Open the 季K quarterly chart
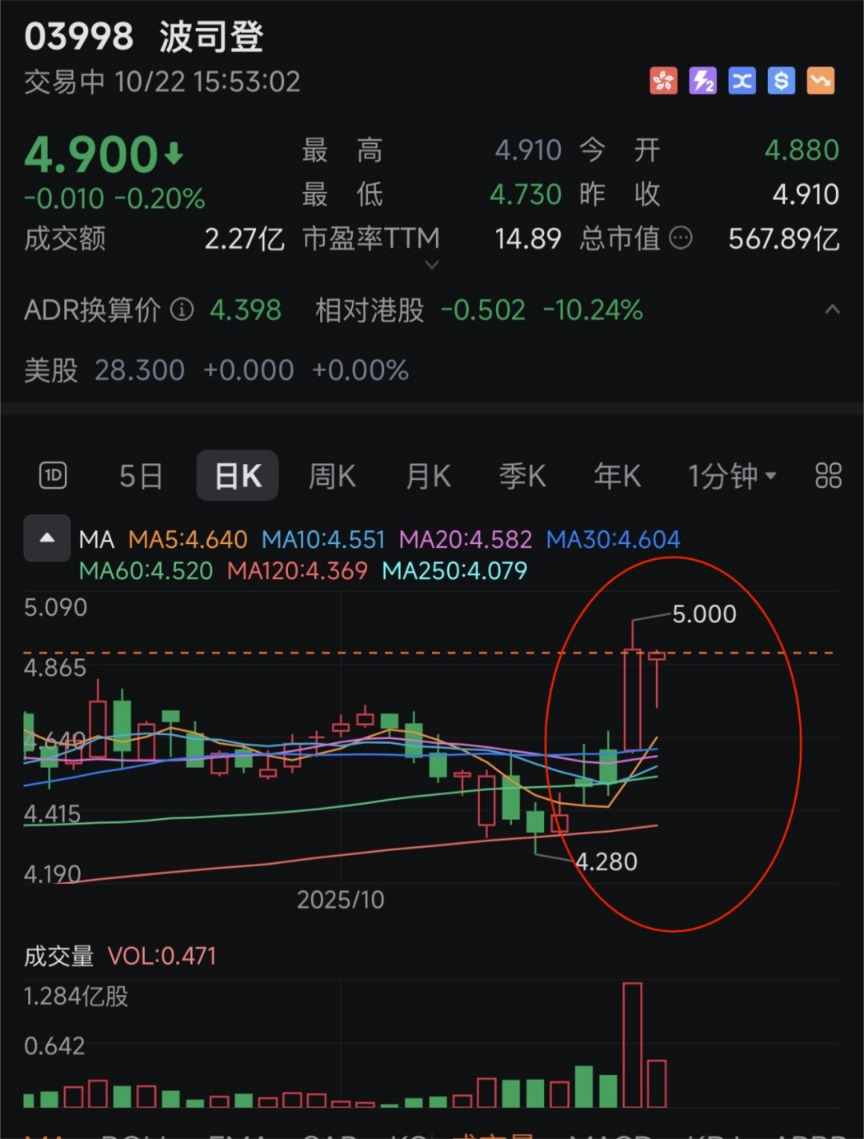 click(x=522, y=476)
